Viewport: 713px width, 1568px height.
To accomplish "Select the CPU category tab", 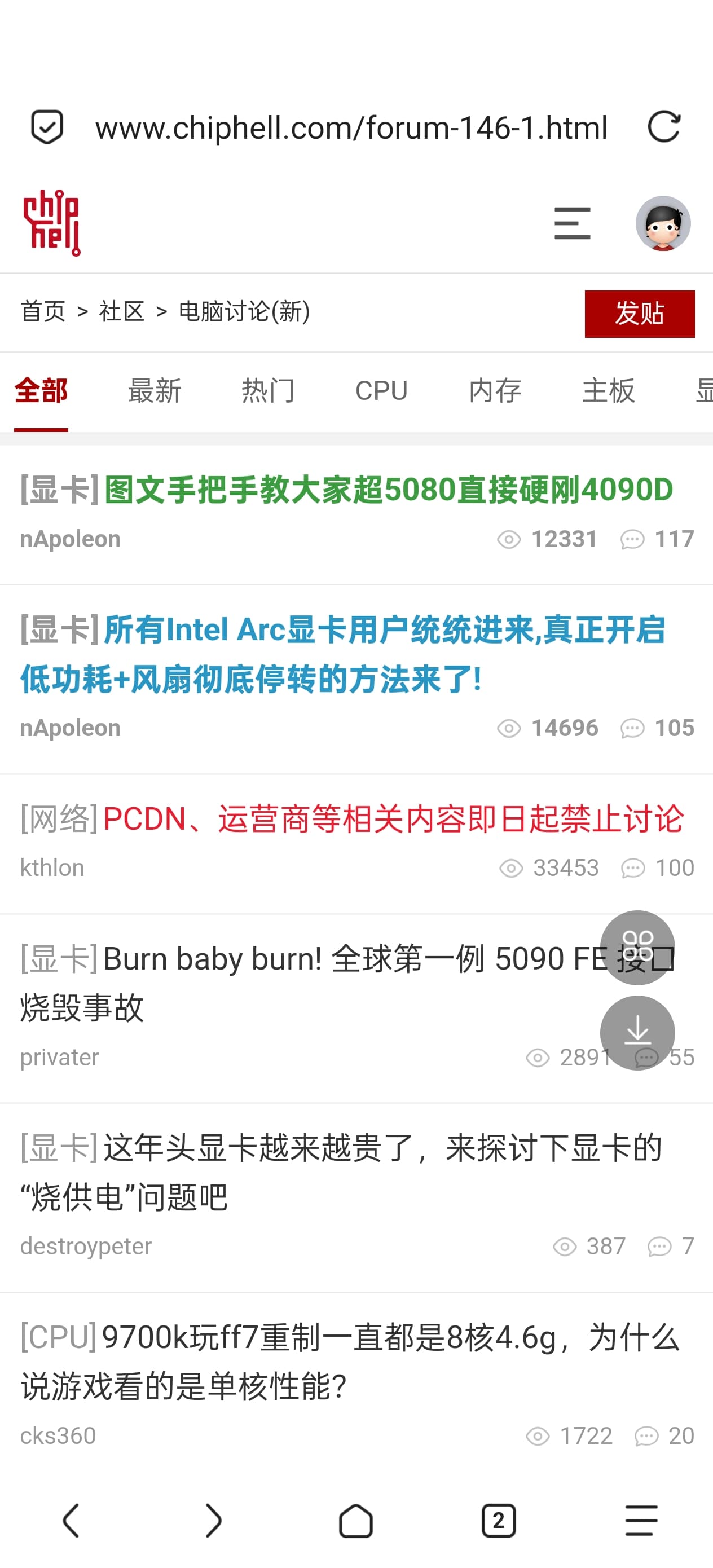I will click(381, 390).
